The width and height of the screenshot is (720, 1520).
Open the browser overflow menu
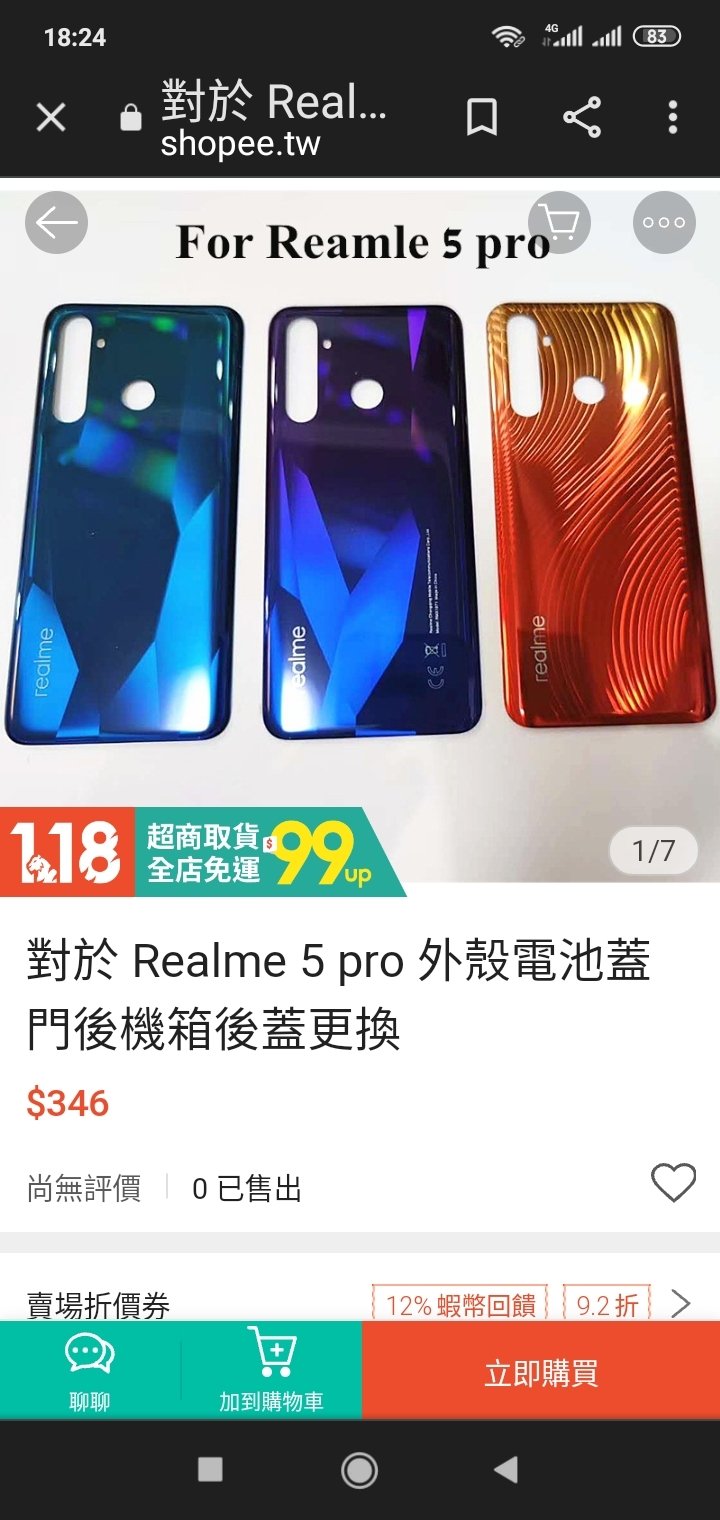point(673,118)
